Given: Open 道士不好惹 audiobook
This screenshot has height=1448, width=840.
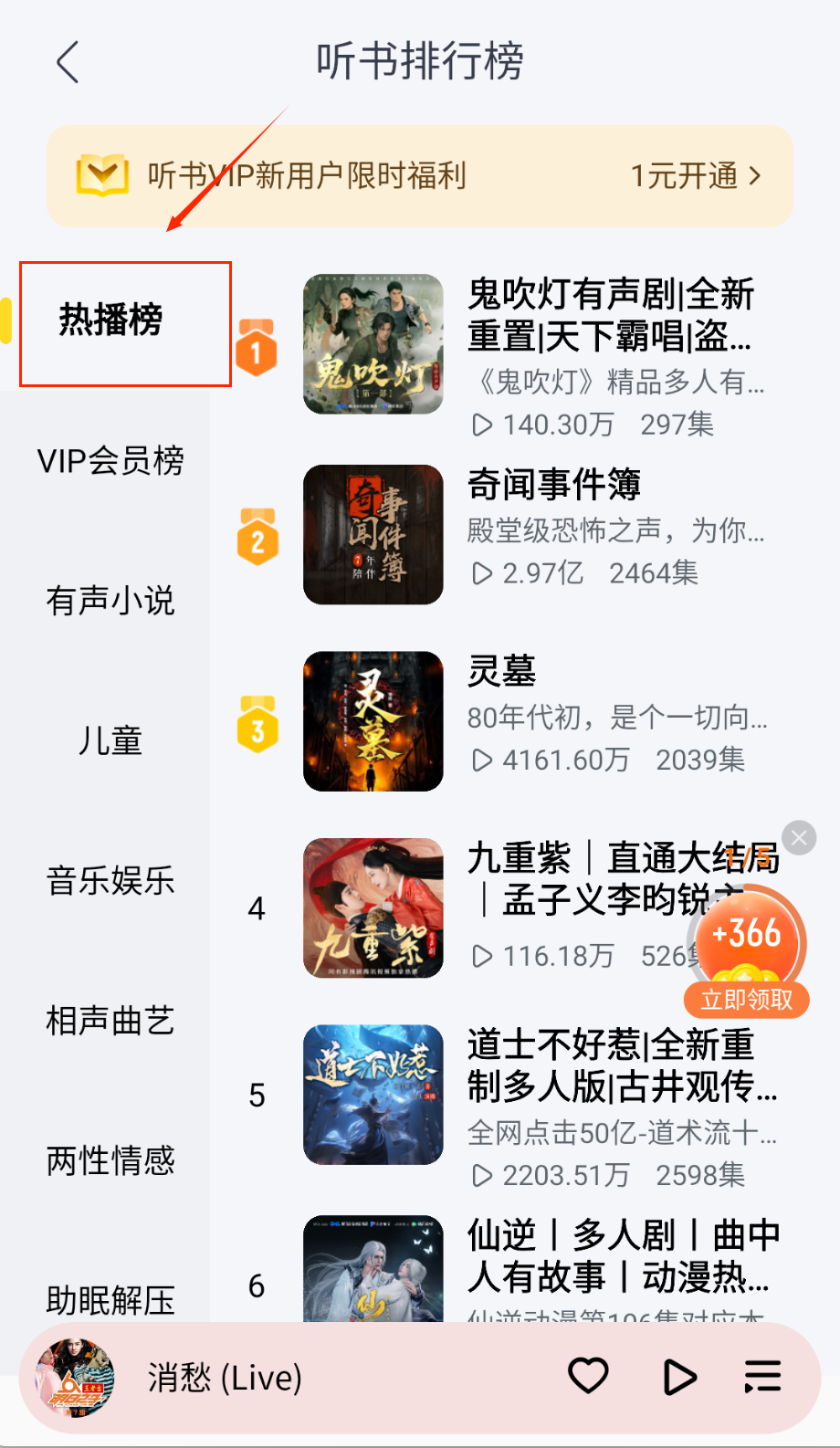Looking at the screenshot, I should pyautogui.click(x=612, y=1065).
